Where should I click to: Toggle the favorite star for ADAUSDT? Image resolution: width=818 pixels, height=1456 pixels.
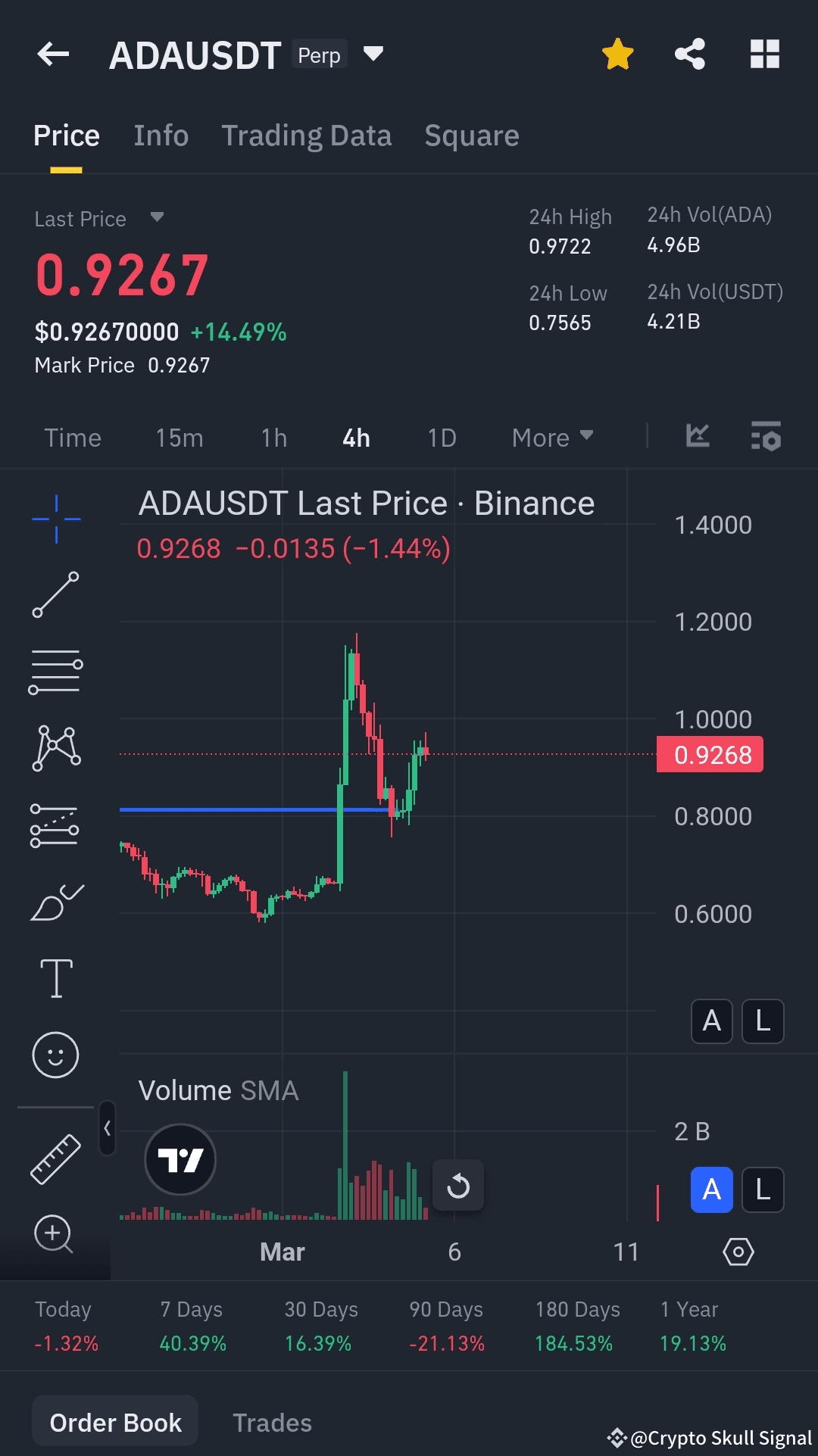[618, 53]
